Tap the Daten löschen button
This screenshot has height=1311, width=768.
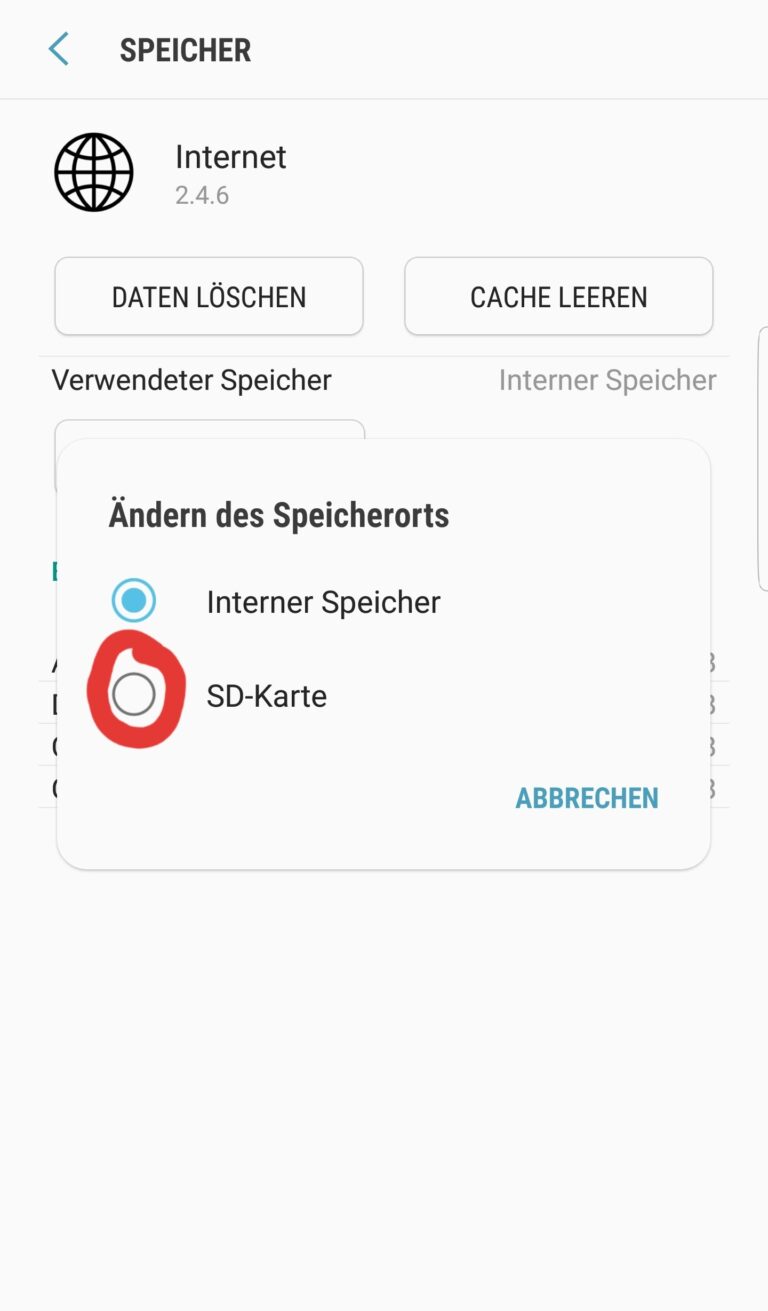pos(209,296)
